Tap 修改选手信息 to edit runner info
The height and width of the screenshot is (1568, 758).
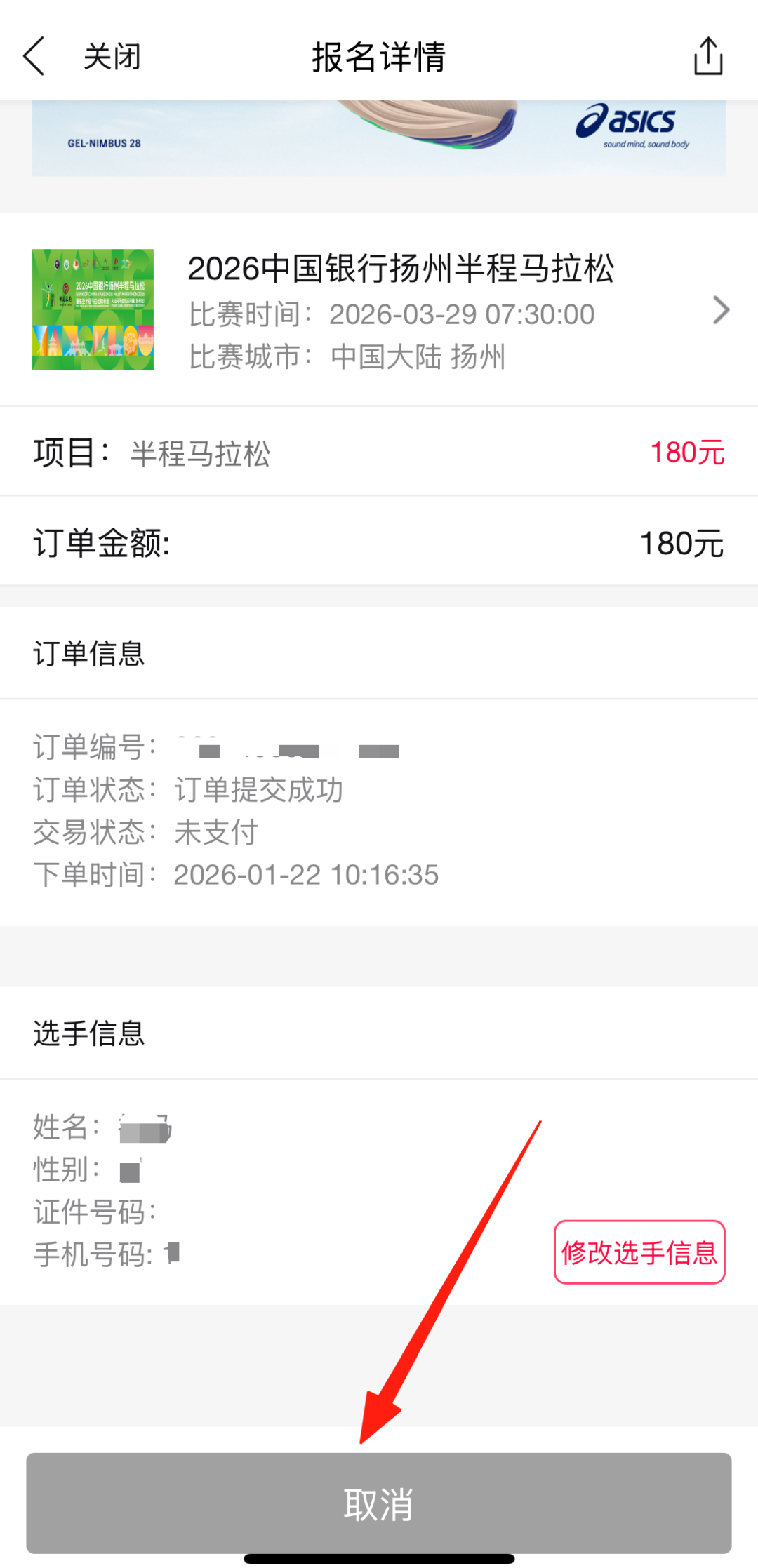point(639,1252)
